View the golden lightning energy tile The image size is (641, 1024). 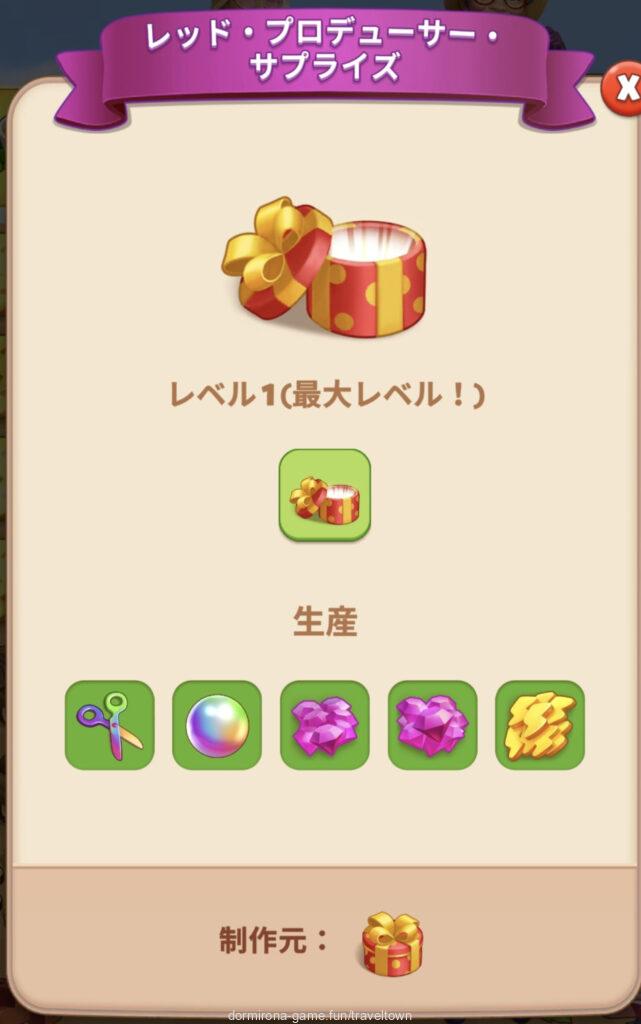point(540,725)
